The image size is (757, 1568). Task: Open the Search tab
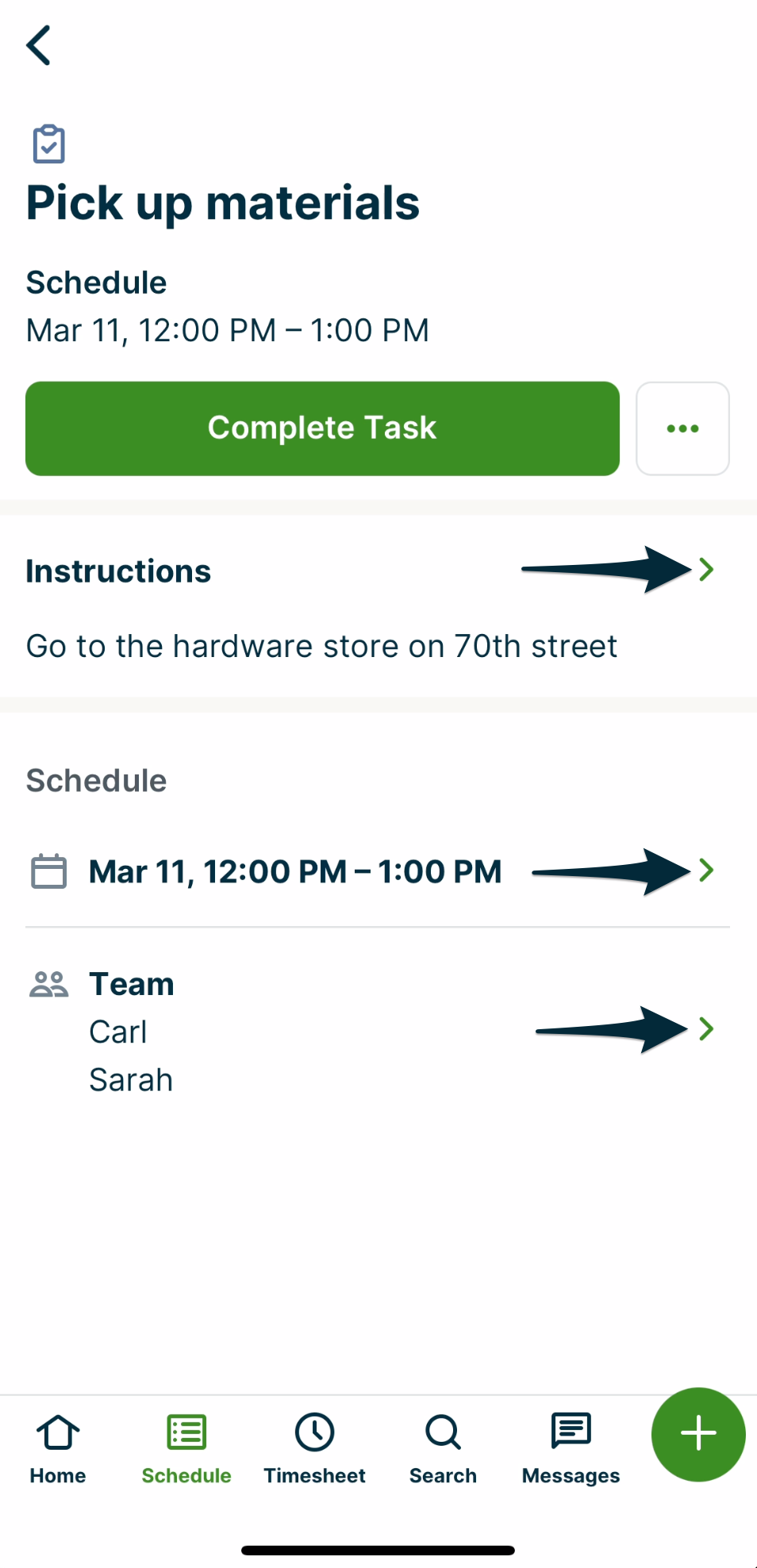point(443,1448)
